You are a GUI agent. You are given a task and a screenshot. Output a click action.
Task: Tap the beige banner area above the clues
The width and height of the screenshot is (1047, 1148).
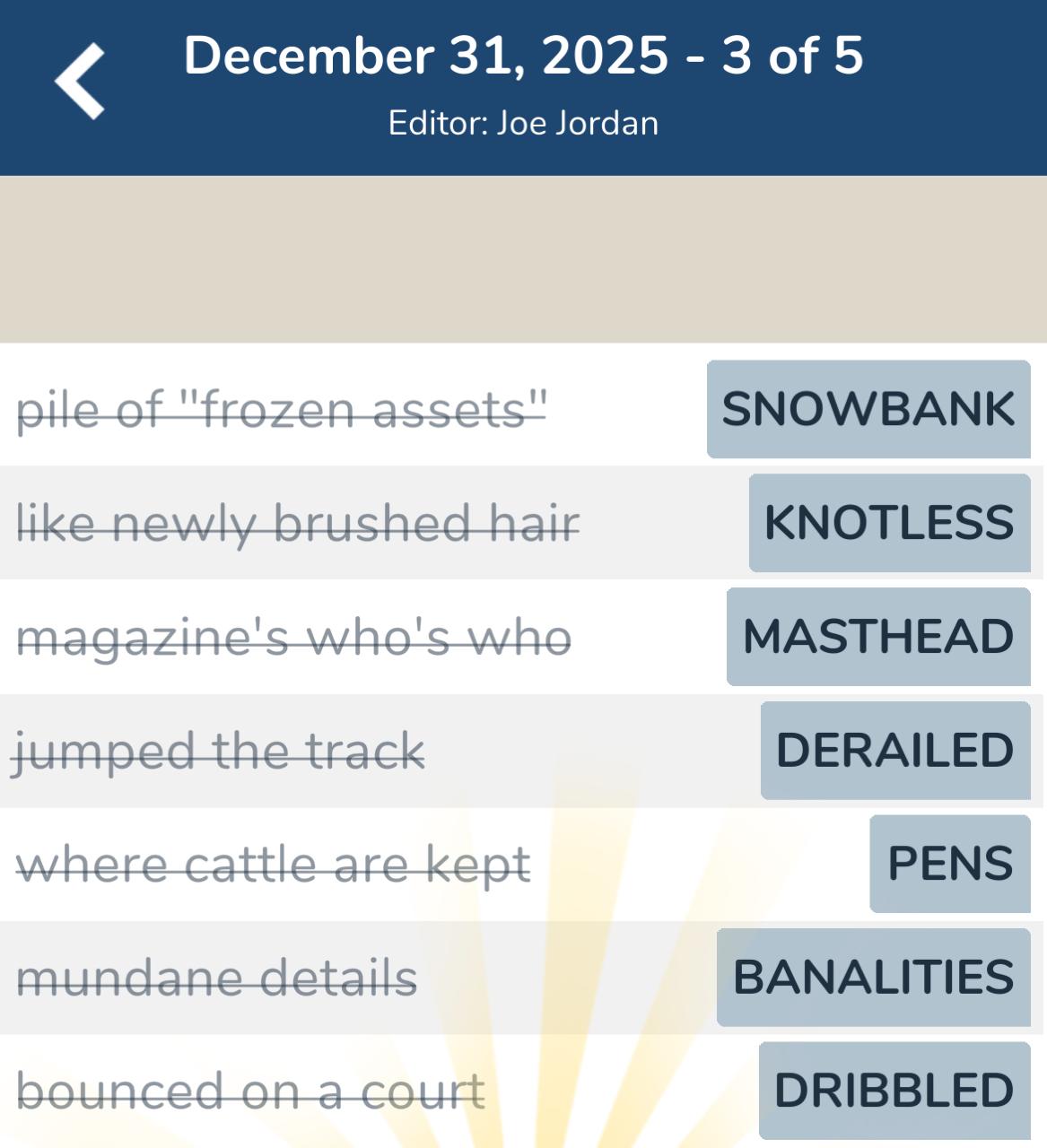pos(523,258)
